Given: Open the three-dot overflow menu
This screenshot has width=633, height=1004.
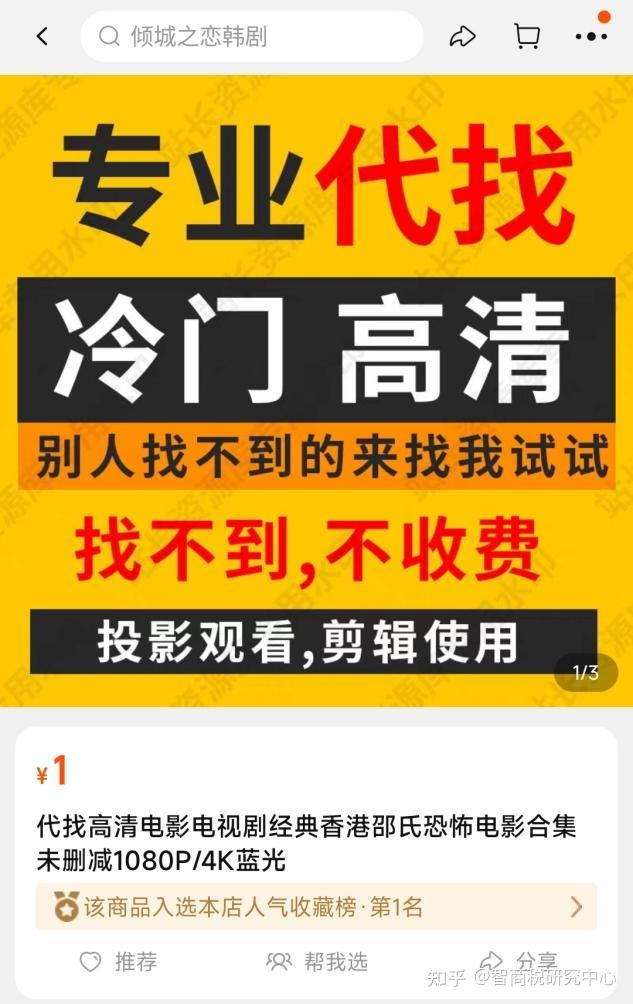Looking at the screenshot, I should [591, 37].
